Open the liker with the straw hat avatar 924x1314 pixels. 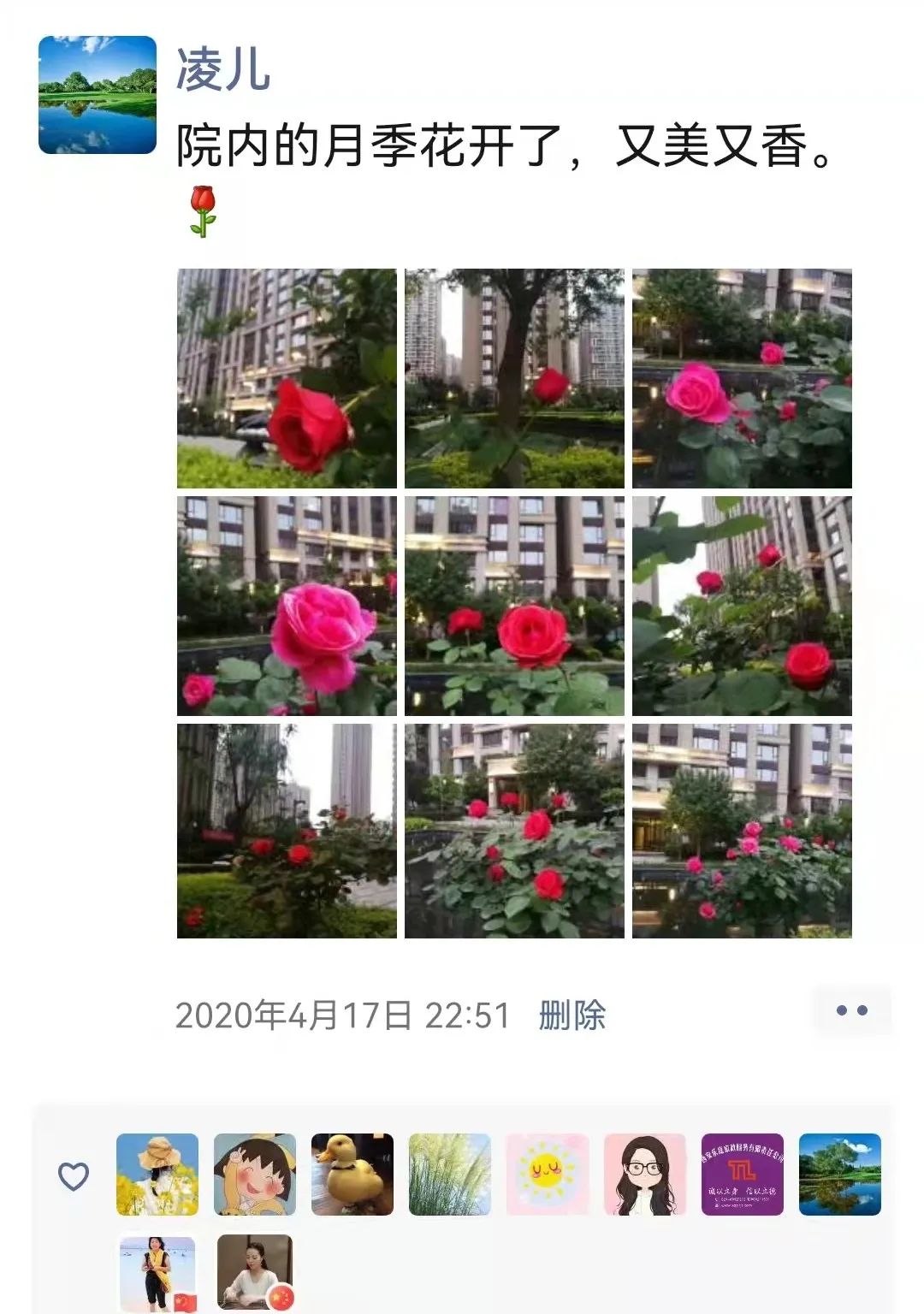157,1175
